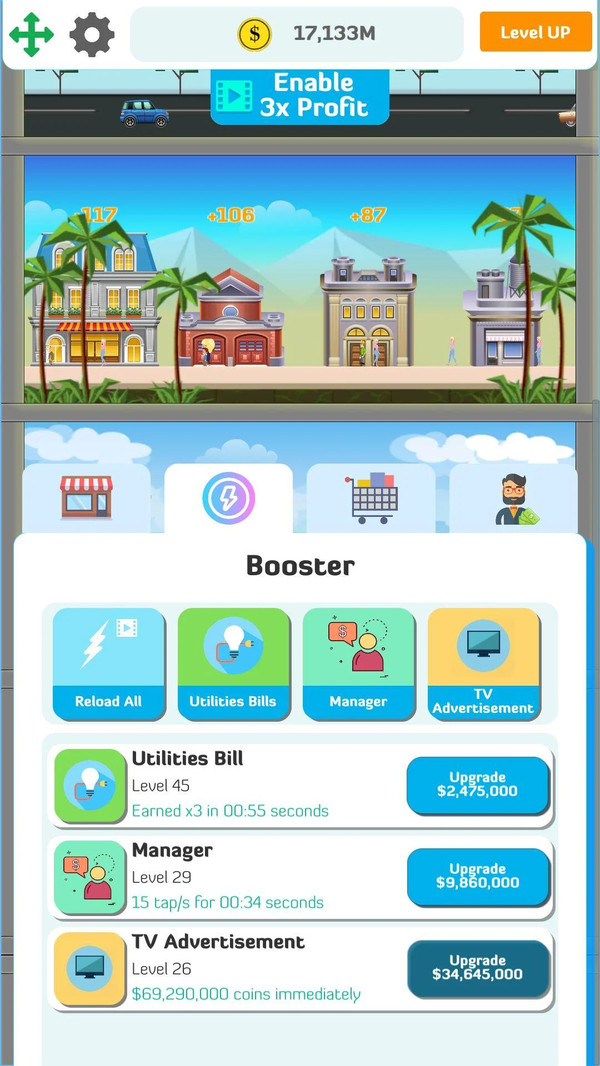Switch to the shop building tab
This screenshot has width=600, height=1066.
pyautogui.click(x=87, y=498)
